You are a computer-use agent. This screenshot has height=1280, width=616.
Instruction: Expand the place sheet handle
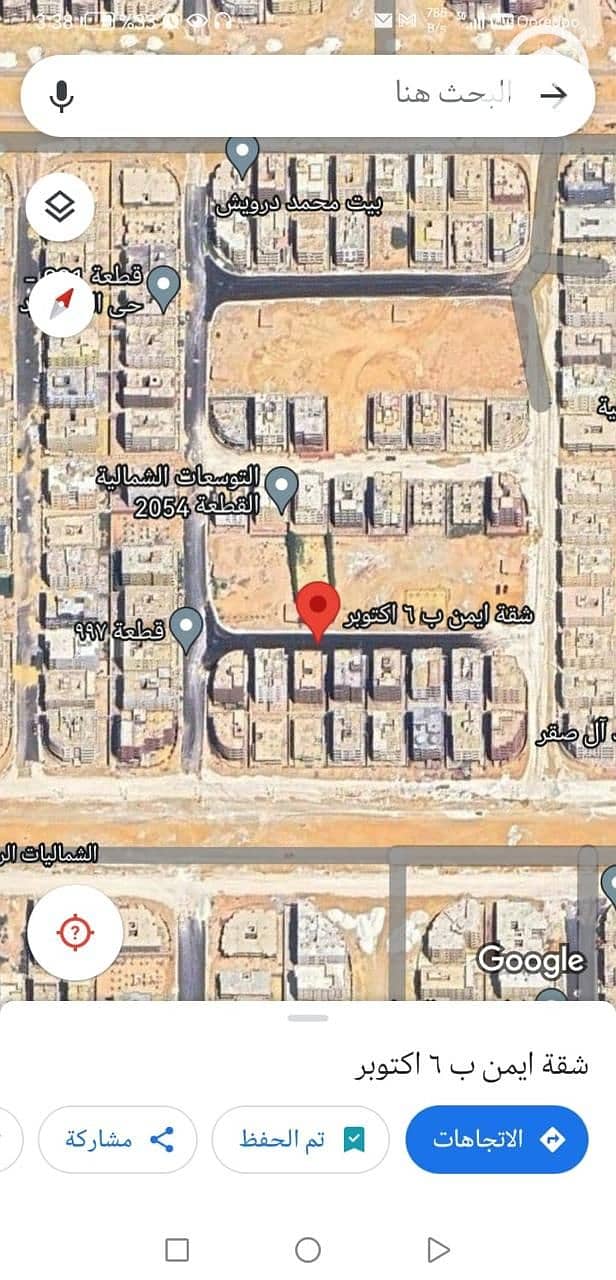coord(308,1017)
